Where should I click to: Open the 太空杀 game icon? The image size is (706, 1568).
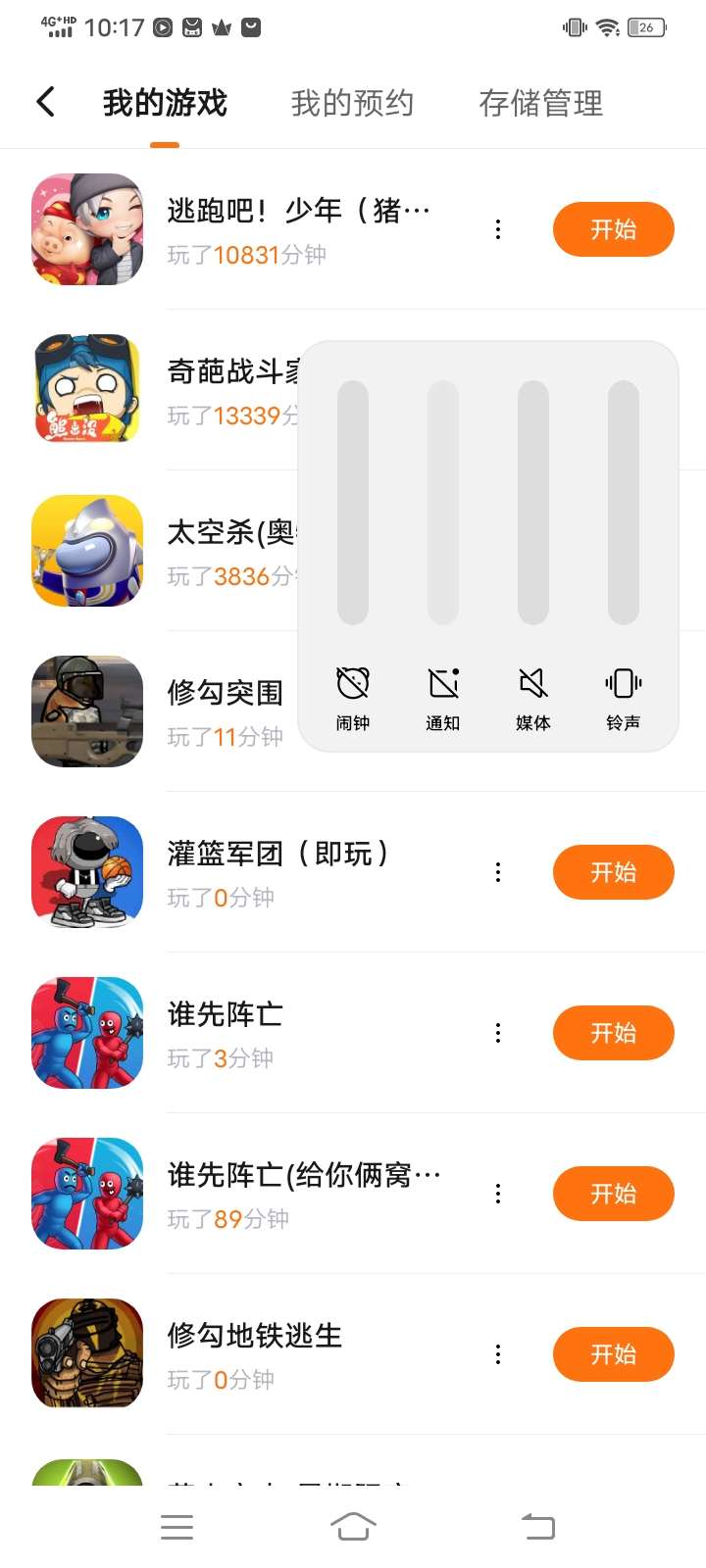[x=88, y=551]
